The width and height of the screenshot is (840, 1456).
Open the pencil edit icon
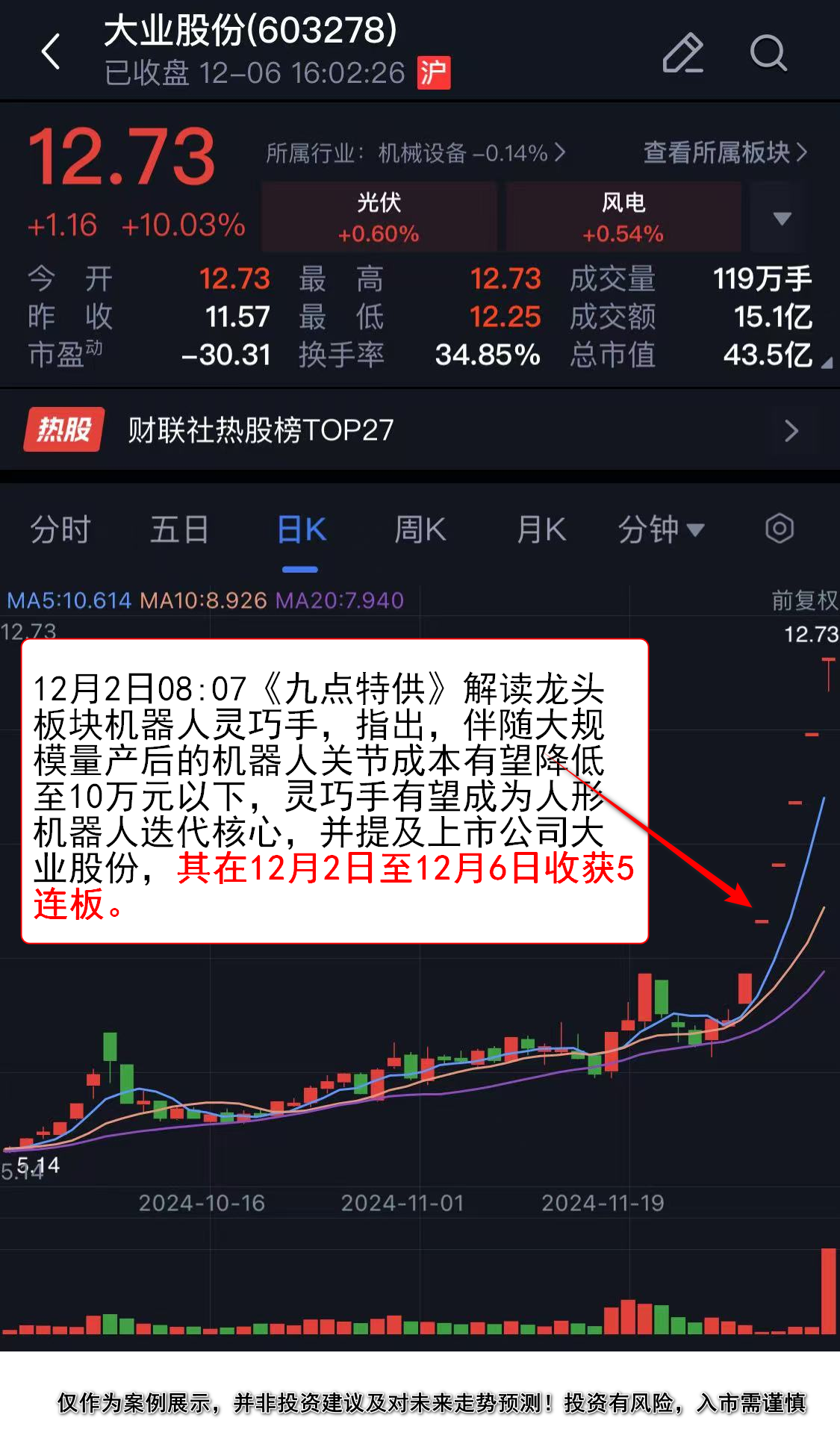pos(682,53)
